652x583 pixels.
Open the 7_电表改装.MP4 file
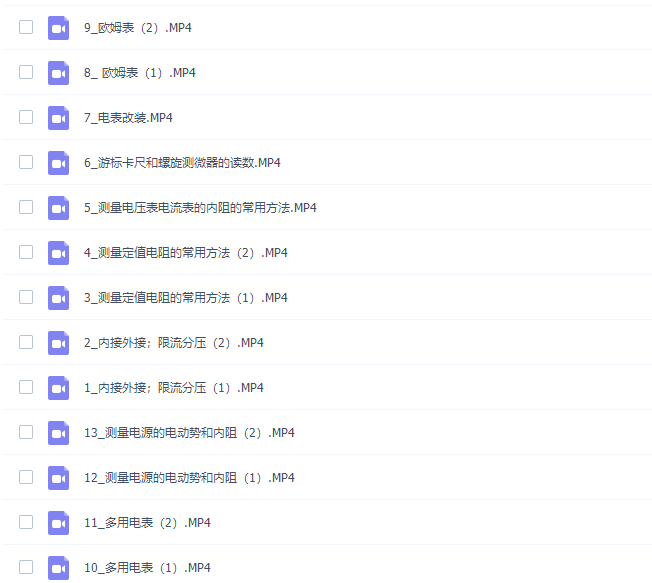(x=128, y=117)
